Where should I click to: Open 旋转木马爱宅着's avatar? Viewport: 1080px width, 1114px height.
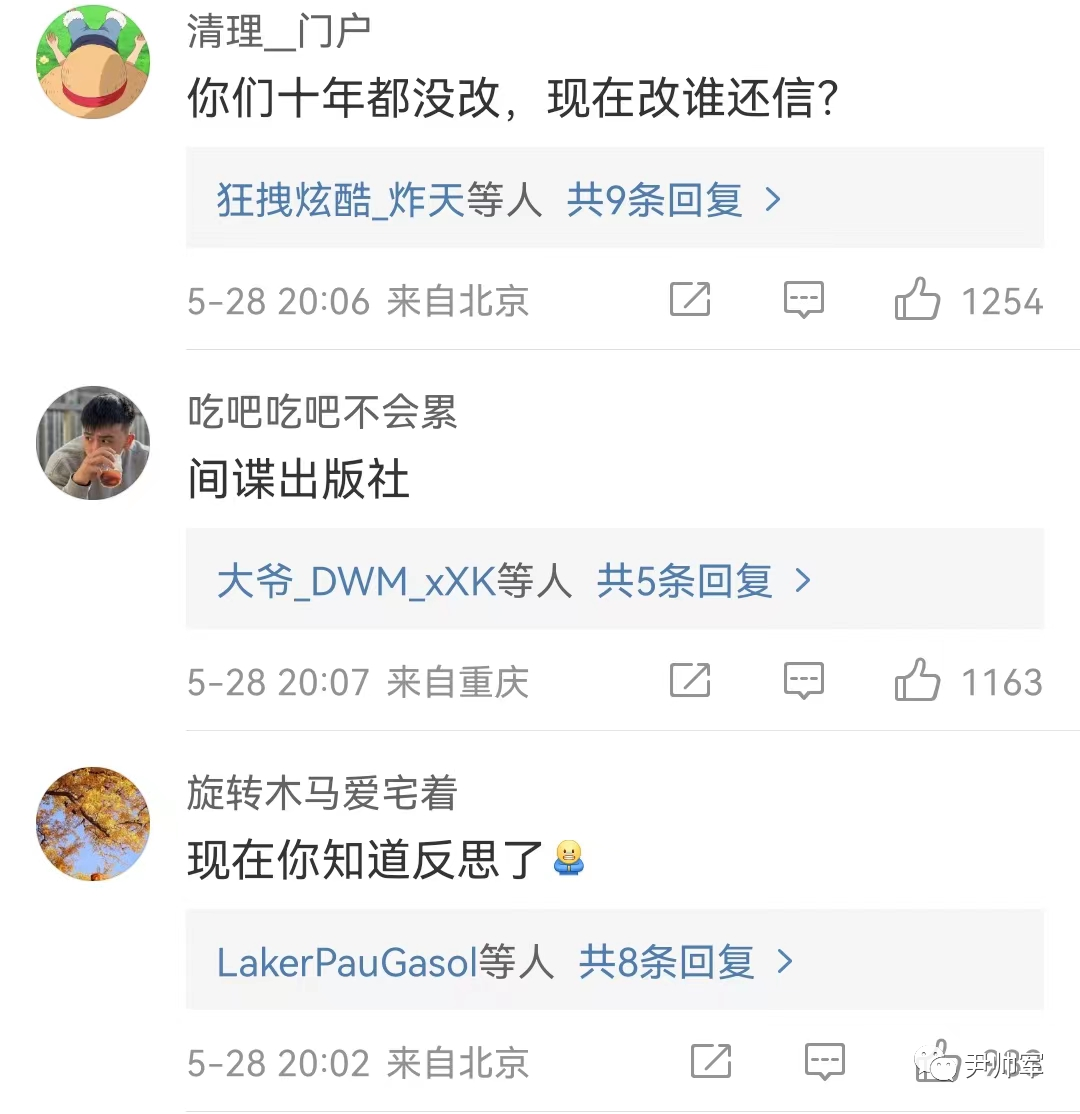[x=93, y=824]
